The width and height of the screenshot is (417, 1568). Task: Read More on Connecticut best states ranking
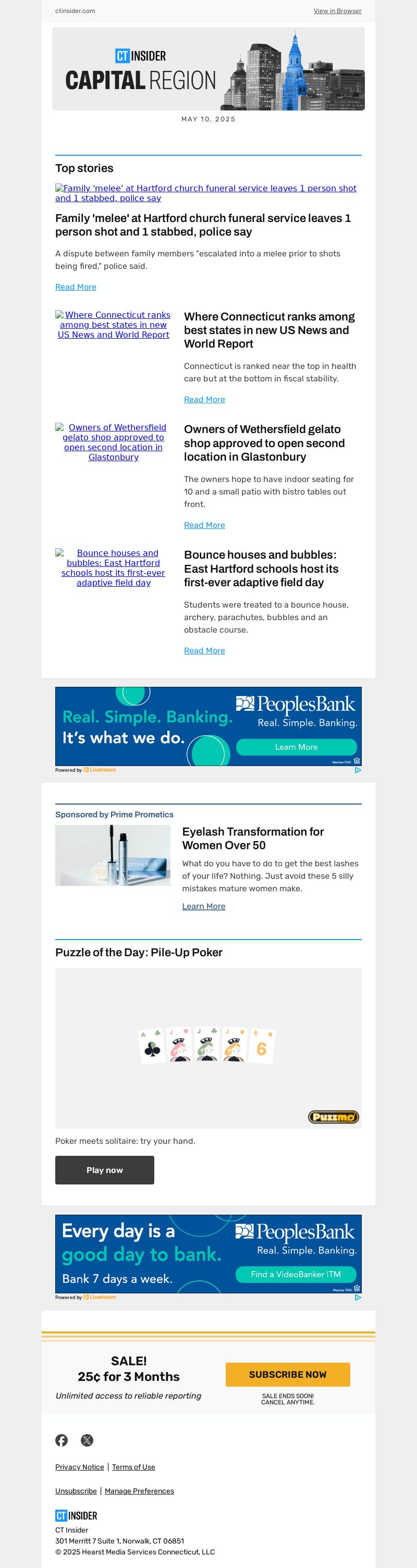pos(204,399)
